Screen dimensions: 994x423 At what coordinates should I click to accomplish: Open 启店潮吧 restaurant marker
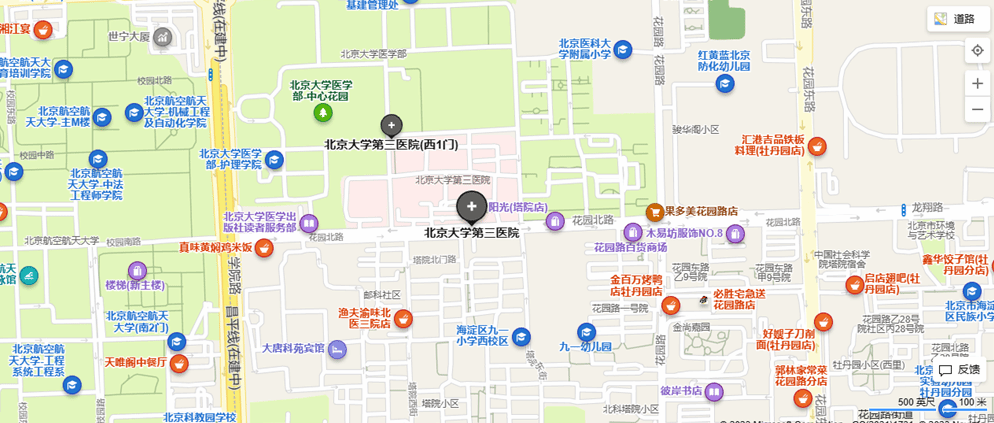(x=854, y=285)
